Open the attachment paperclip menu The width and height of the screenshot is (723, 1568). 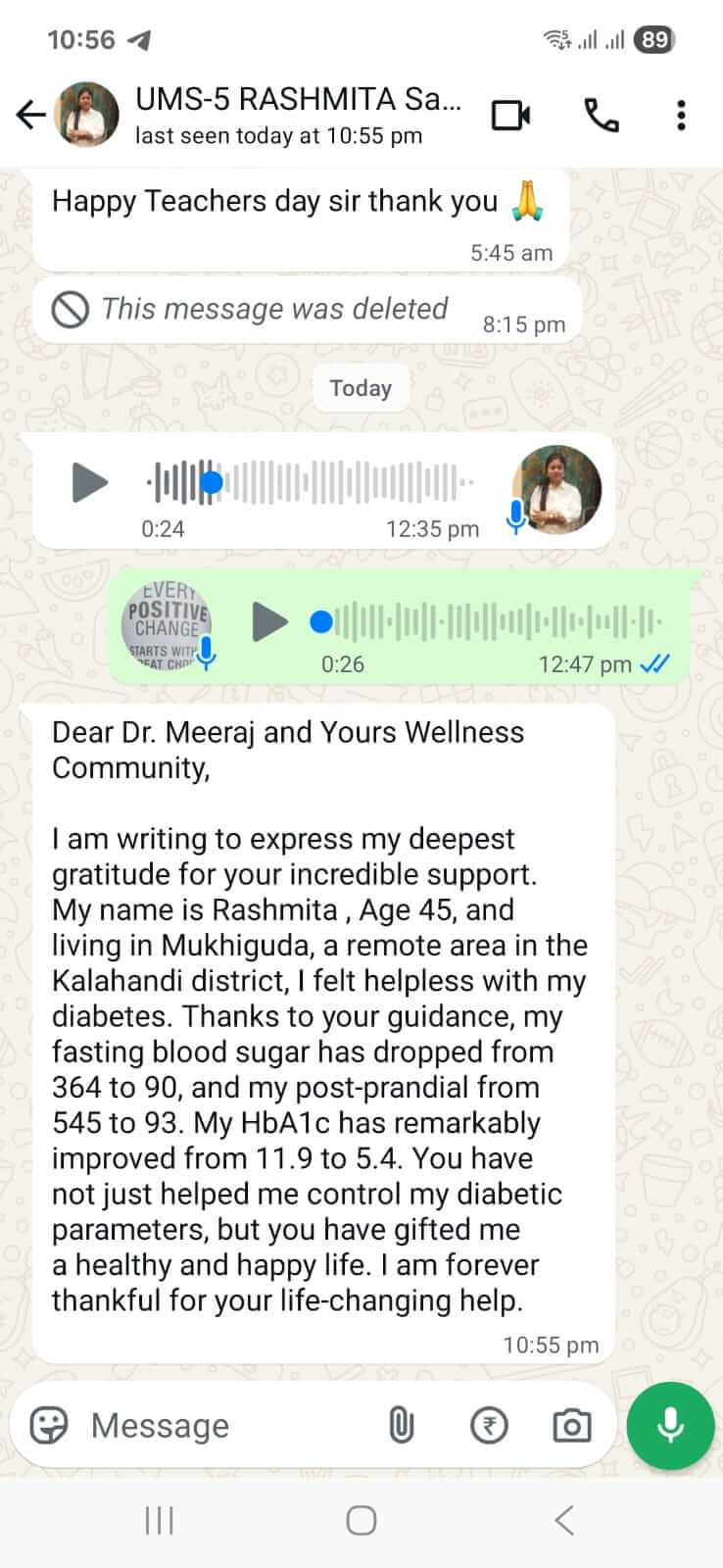point(401,1425)
